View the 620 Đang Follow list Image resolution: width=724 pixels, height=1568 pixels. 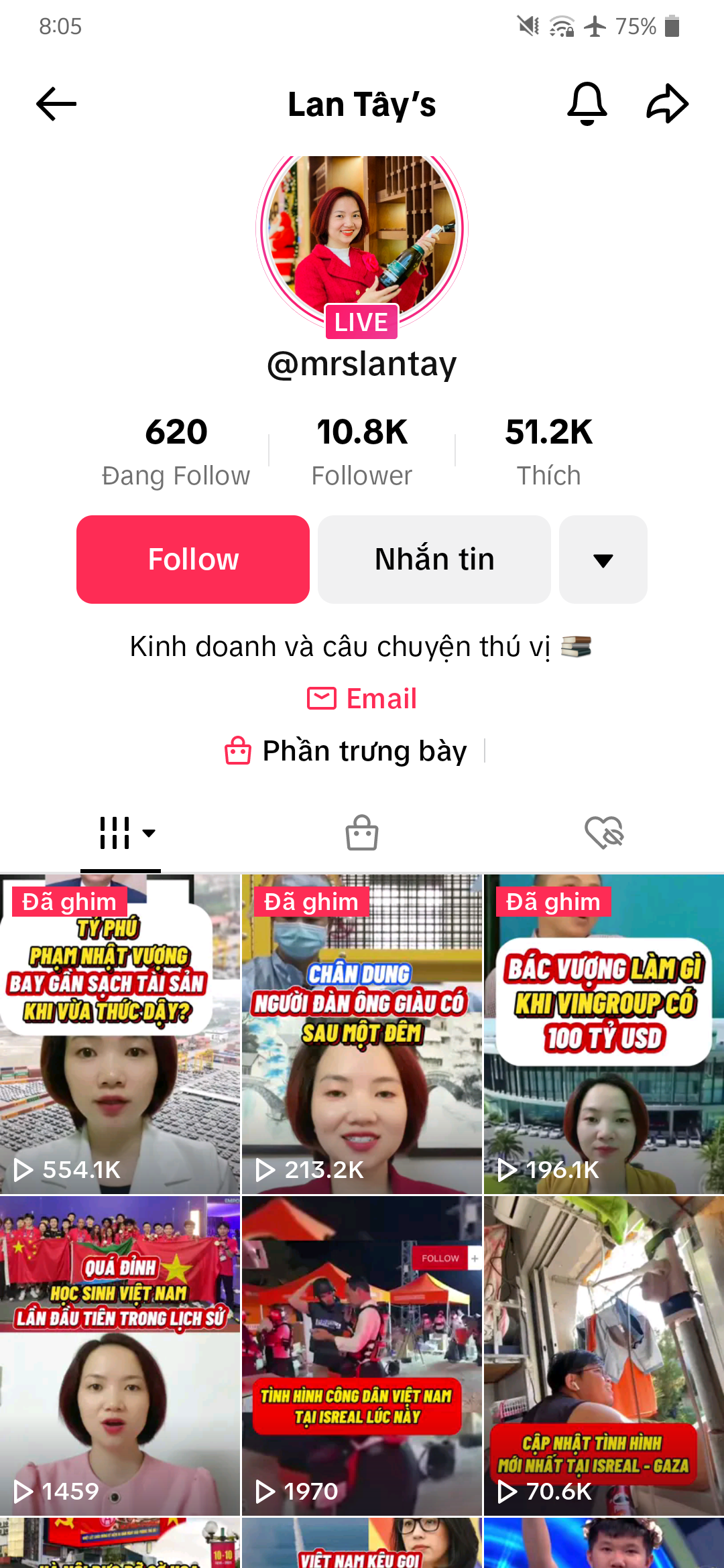pos(176,450)
